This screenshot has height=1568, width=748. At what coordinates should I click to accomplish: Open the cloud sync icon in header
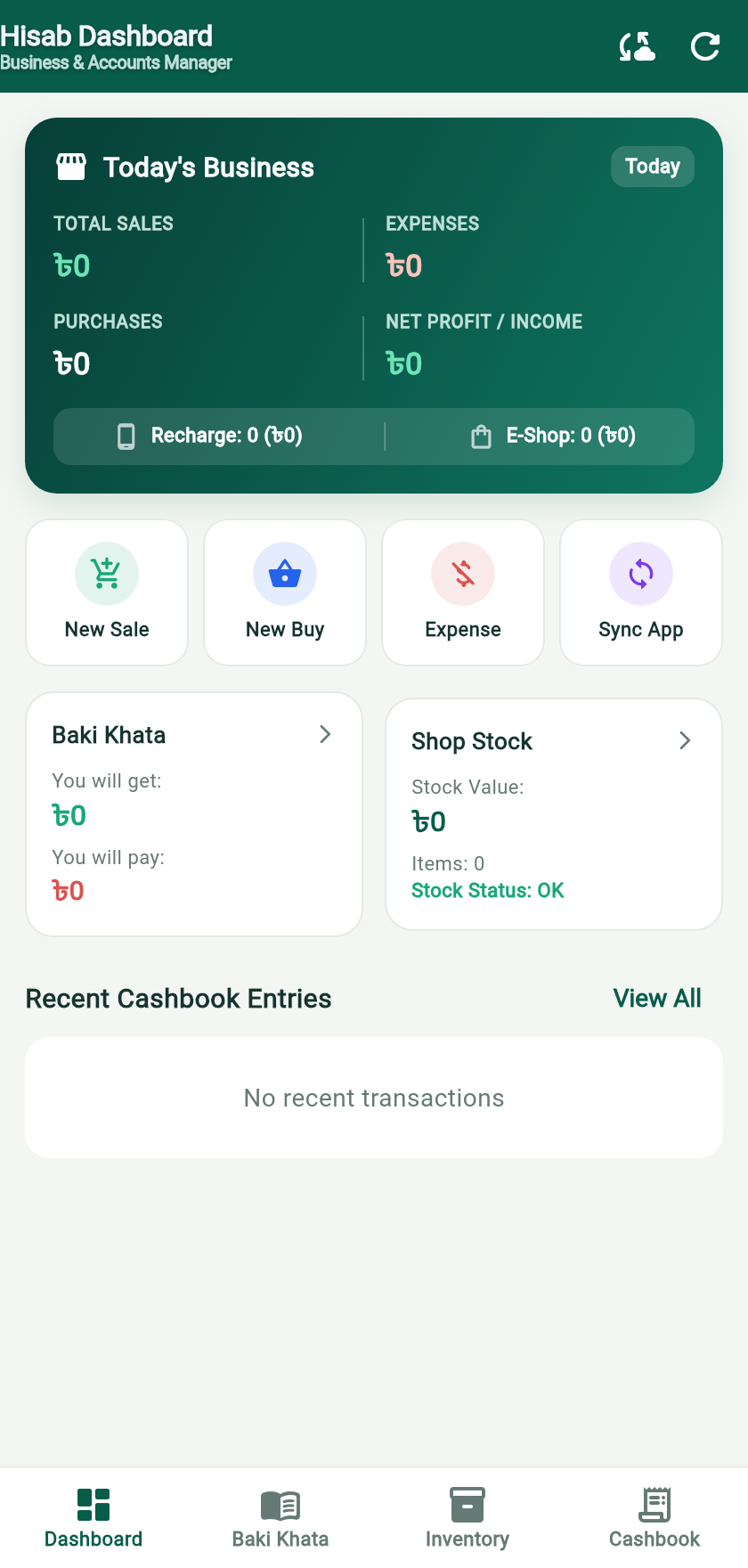coord(638,46)
